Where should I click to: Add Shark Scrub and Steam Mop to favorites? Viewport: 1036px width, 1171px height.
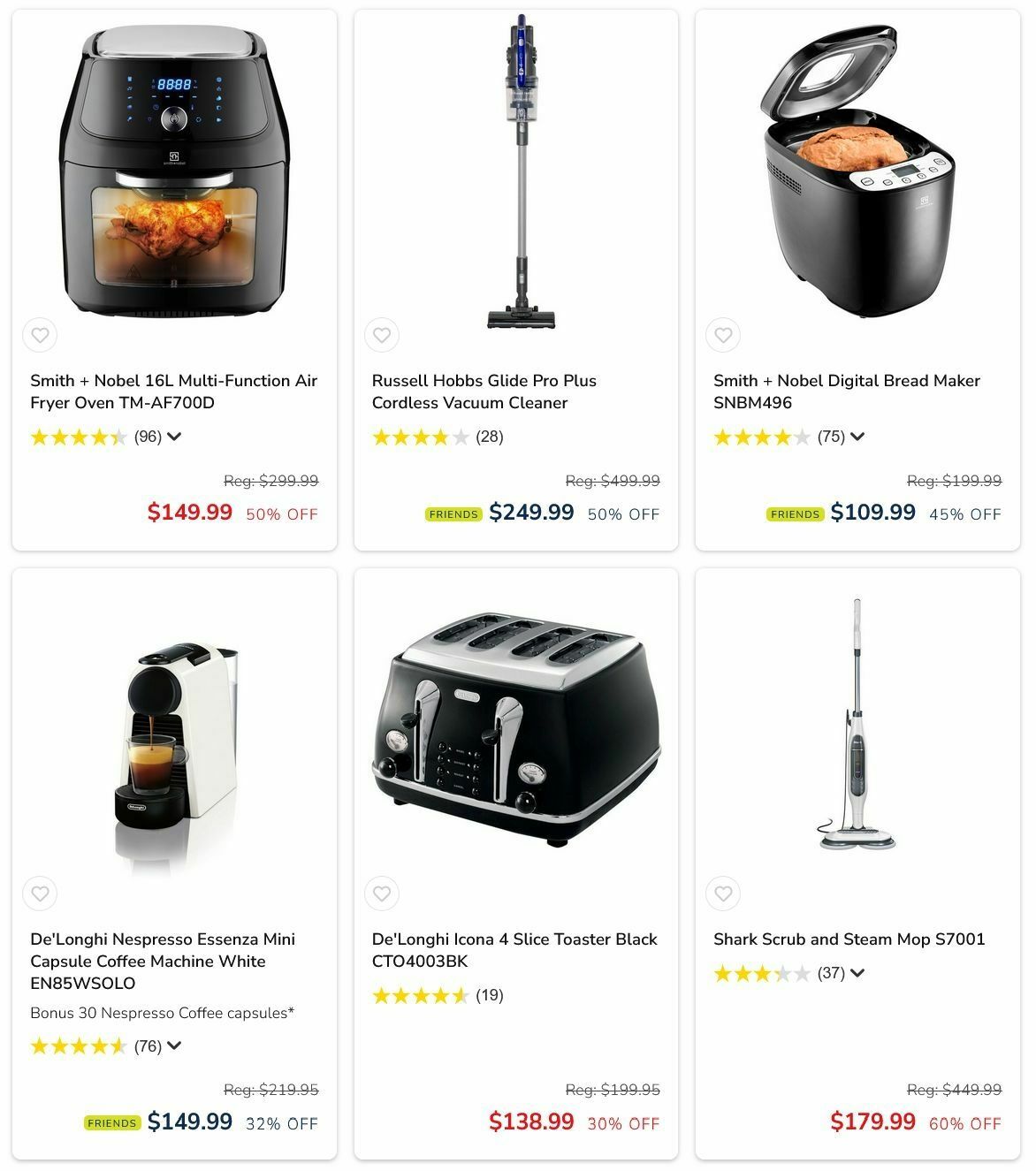pos(723,894)
